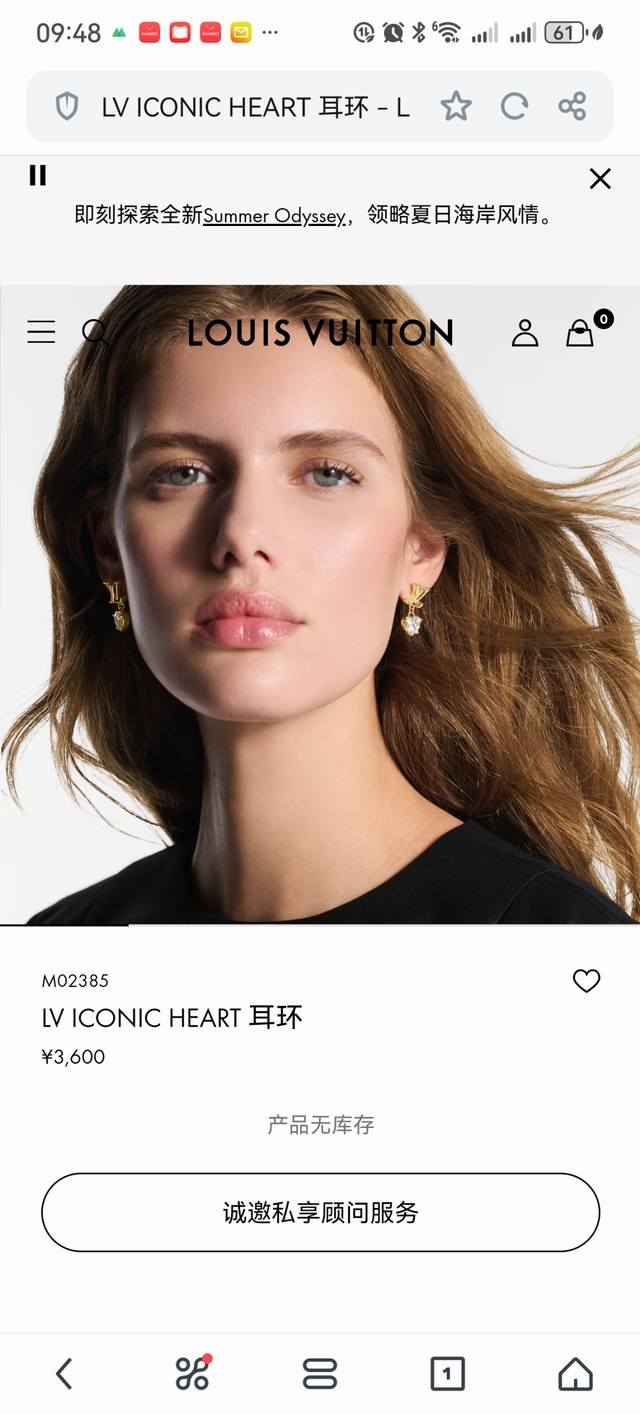The width and height of the screenshot is (640, 1415).
Task: Tap the address bar showing LV ICONIC HEART
Action: click(255, 107)
